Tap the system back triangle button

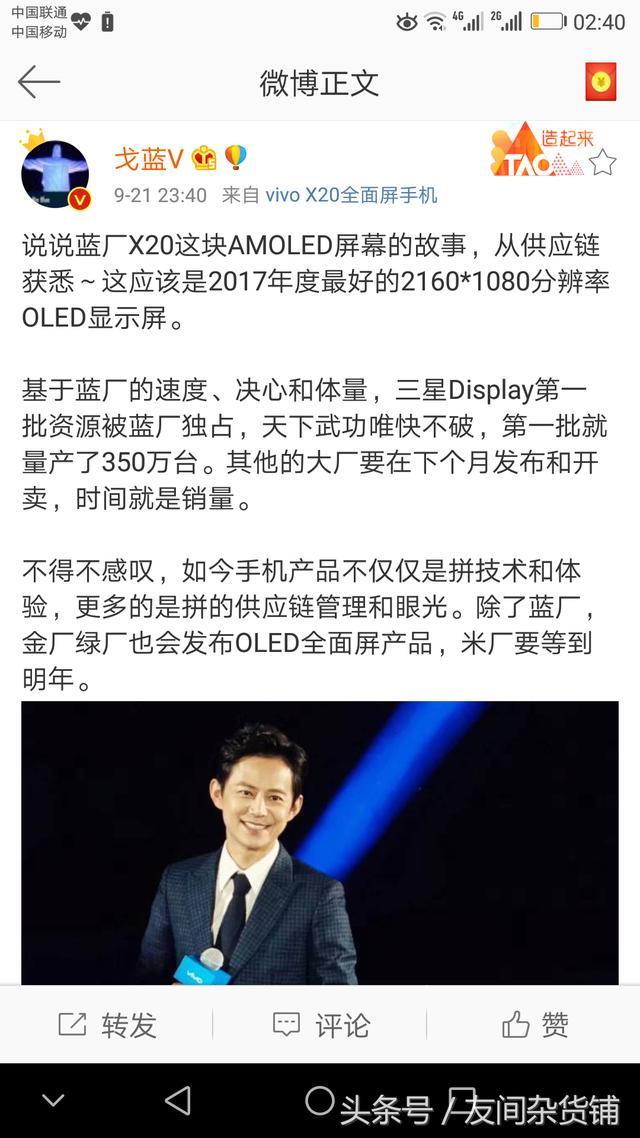point(178,1101)
